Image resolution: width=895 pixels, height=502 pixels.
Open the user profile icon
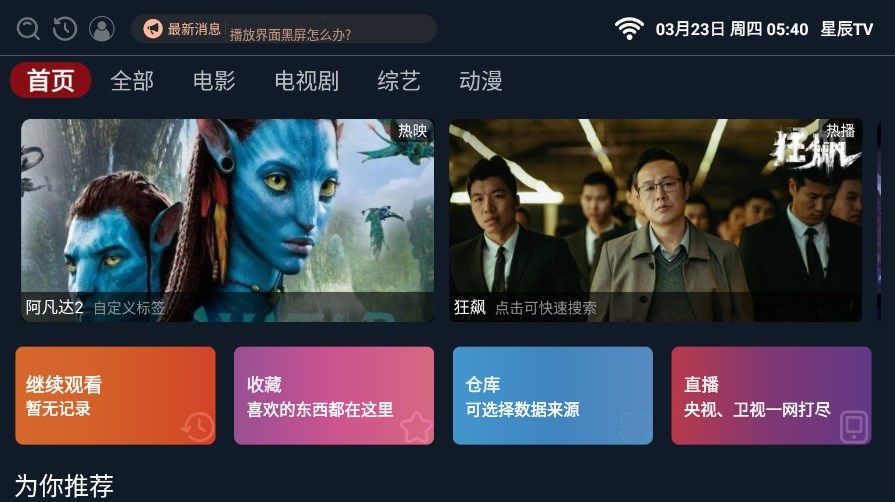pos(102,29)
